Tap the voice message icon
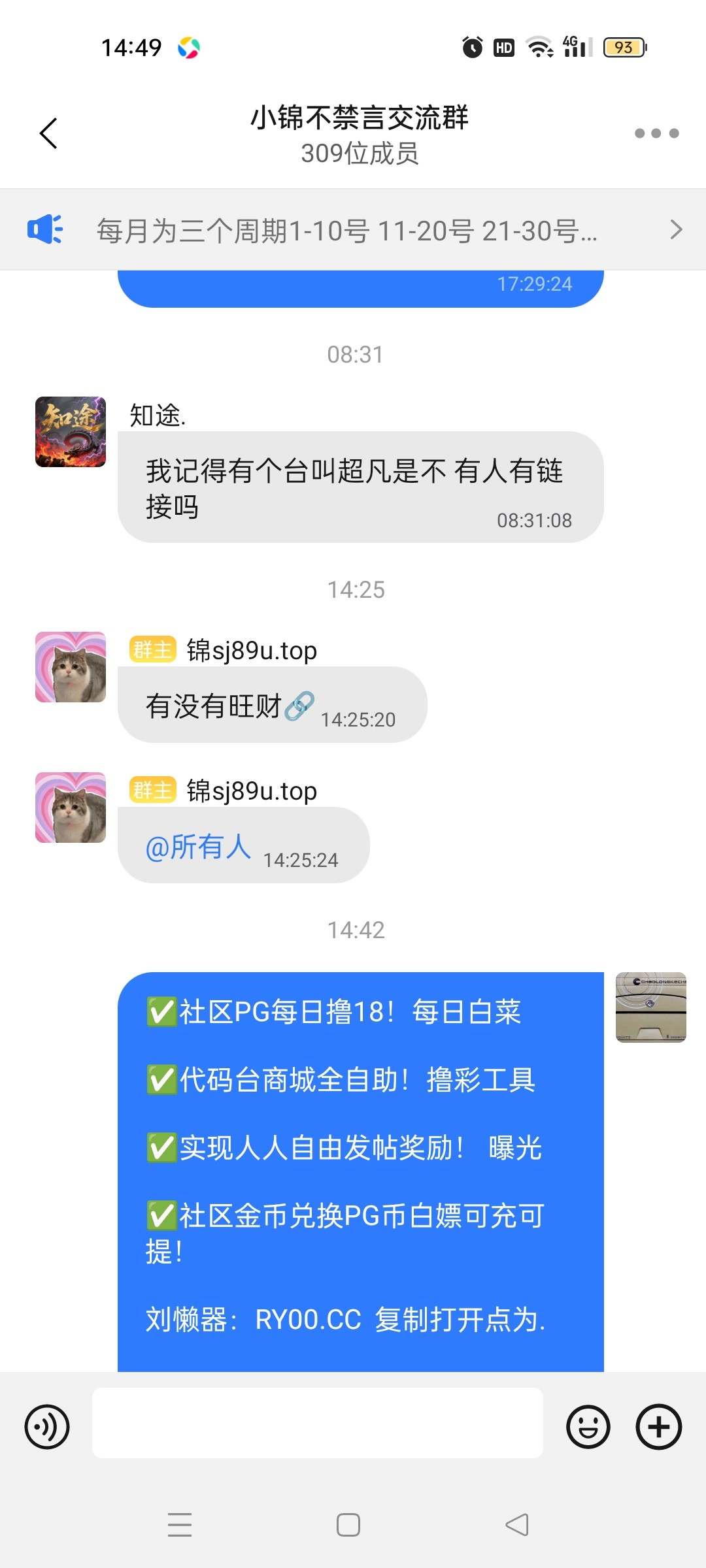 point(47,1427)
